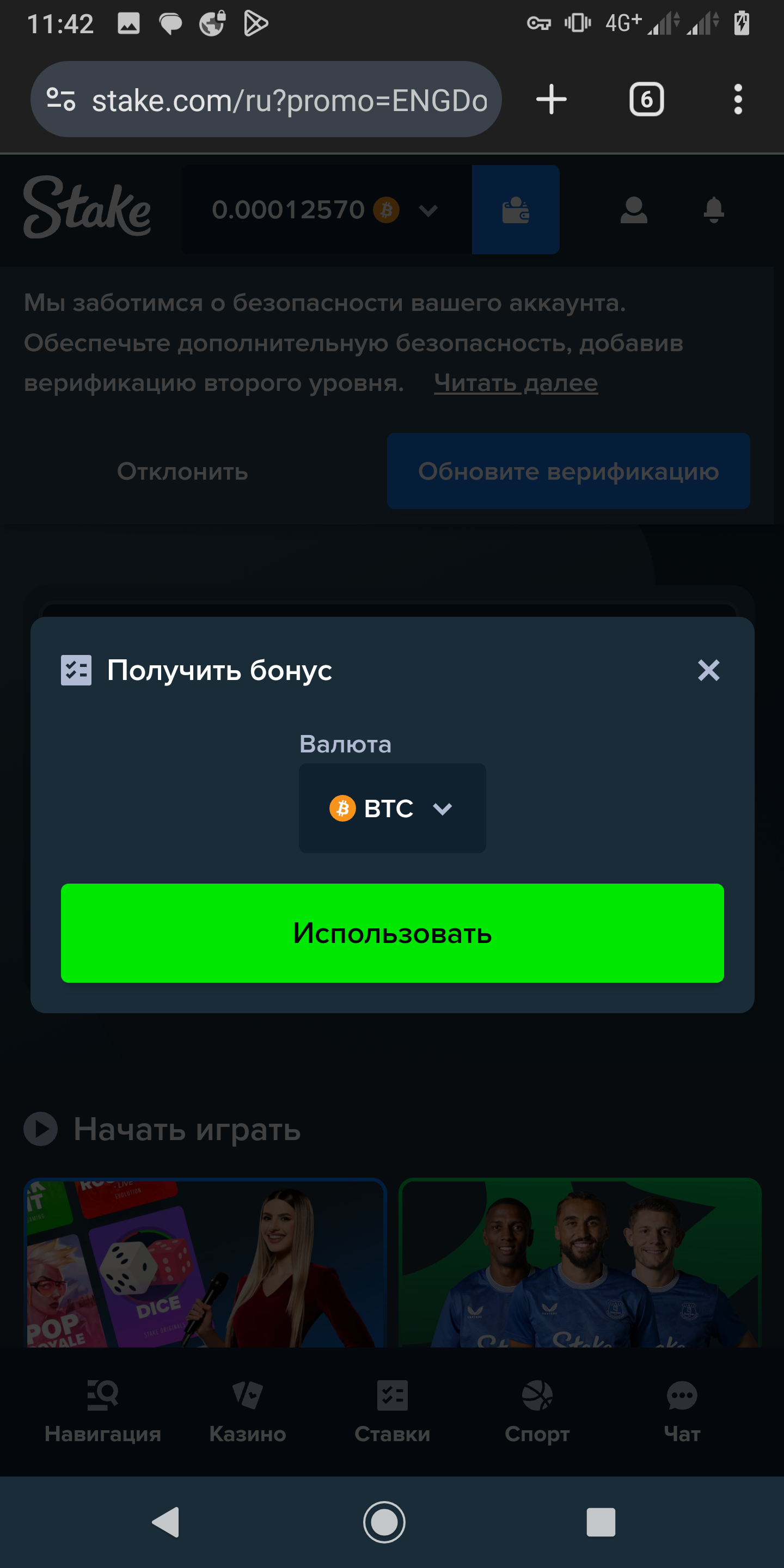View site information icon in address bar
The image size is (784, 1568).
[61, 100]
